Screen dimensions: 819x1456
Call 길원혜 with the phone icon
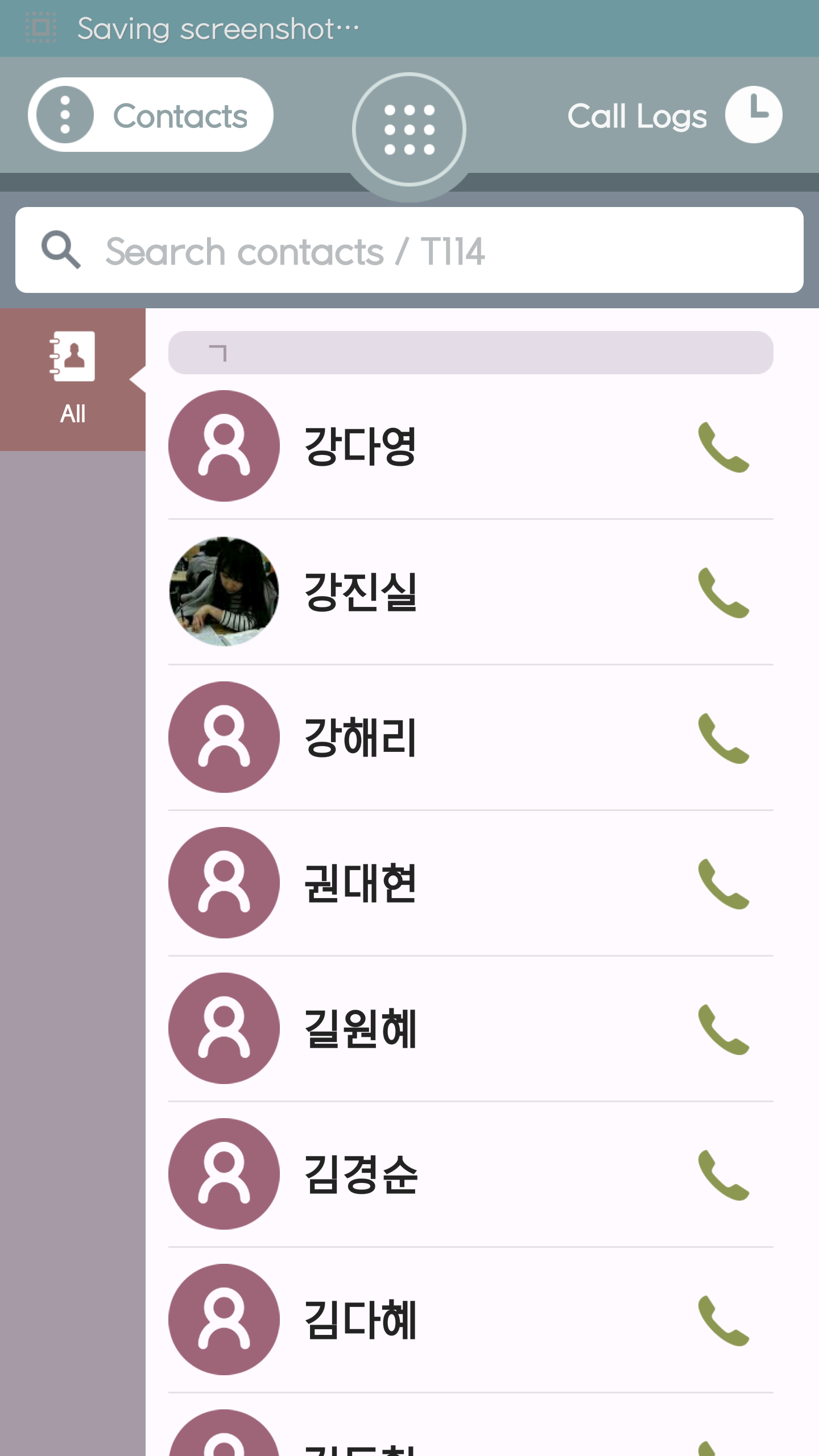pos(723,1029)
